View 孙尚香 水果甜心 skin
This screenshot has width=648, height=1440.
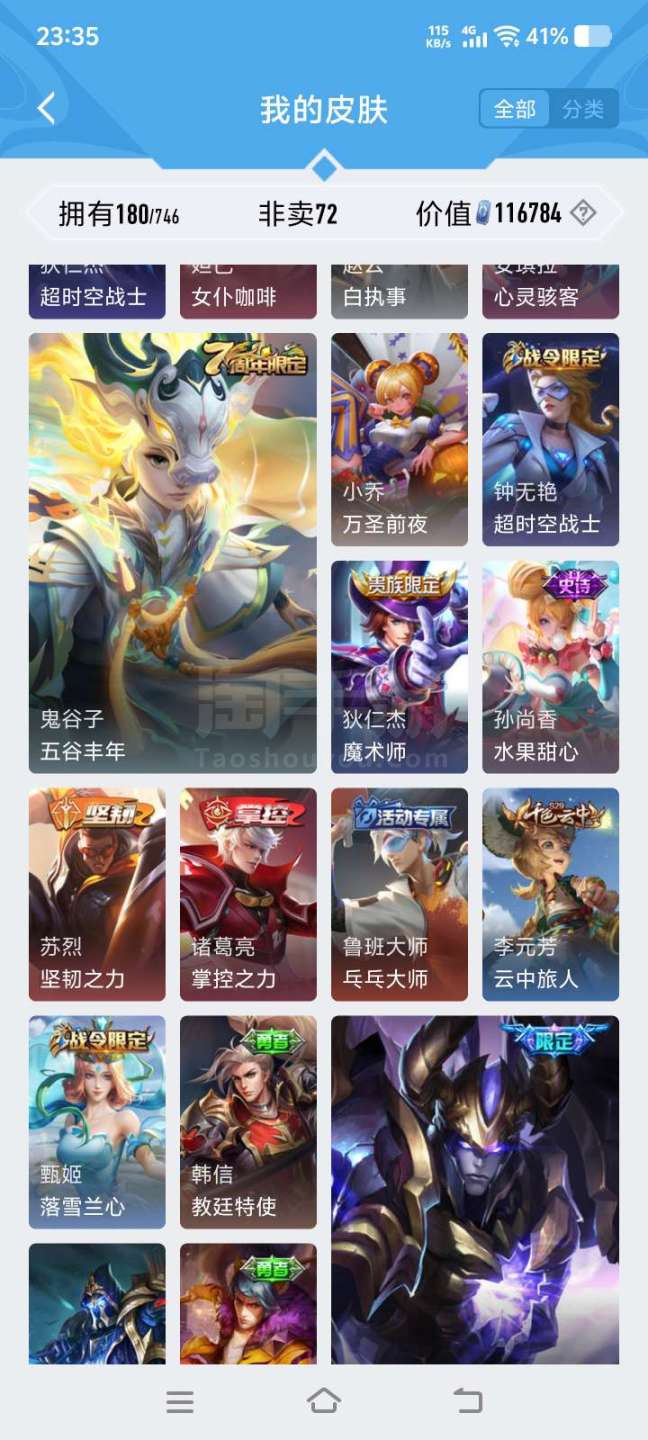[550, 666]
